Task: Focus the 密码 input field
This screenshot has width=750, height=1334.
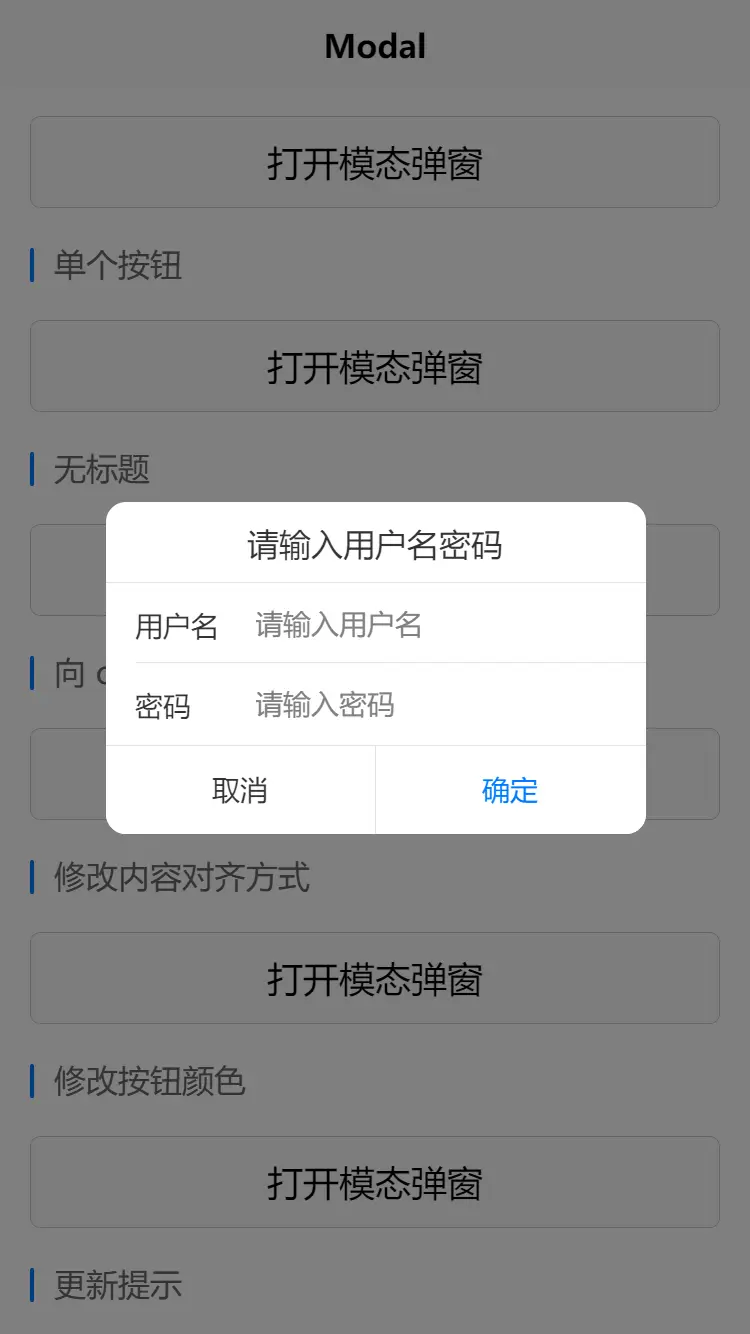Action: (440, 705)
